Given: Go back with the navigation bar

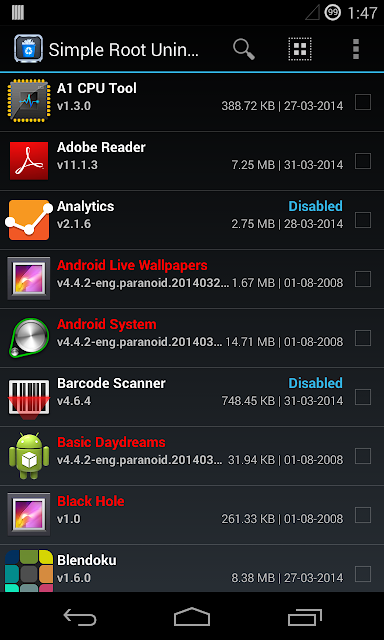Looking at the screenshot, I should click(80, 617).
